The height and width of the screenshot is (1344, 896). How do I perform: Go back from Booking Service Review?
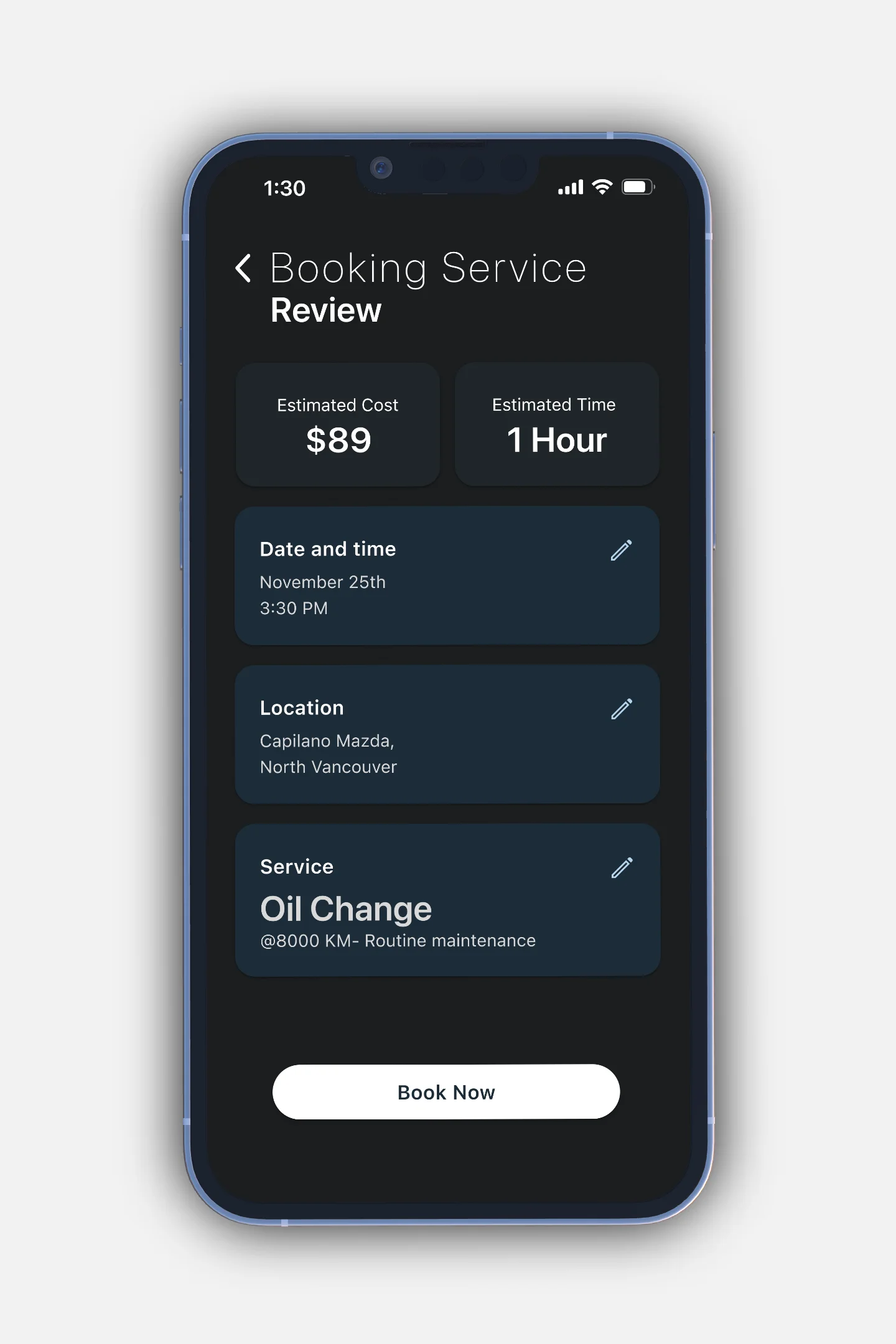tap(243, 268)
